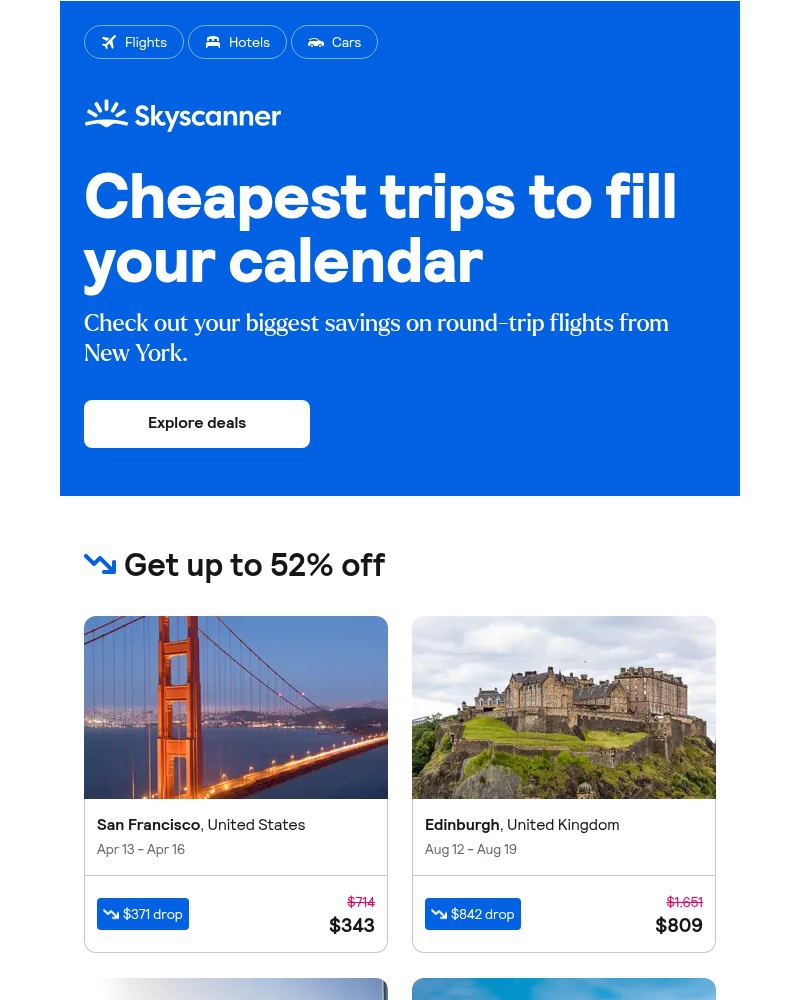Click the price drop arrow beside 'Get up to 52% off'

point(100,564)
